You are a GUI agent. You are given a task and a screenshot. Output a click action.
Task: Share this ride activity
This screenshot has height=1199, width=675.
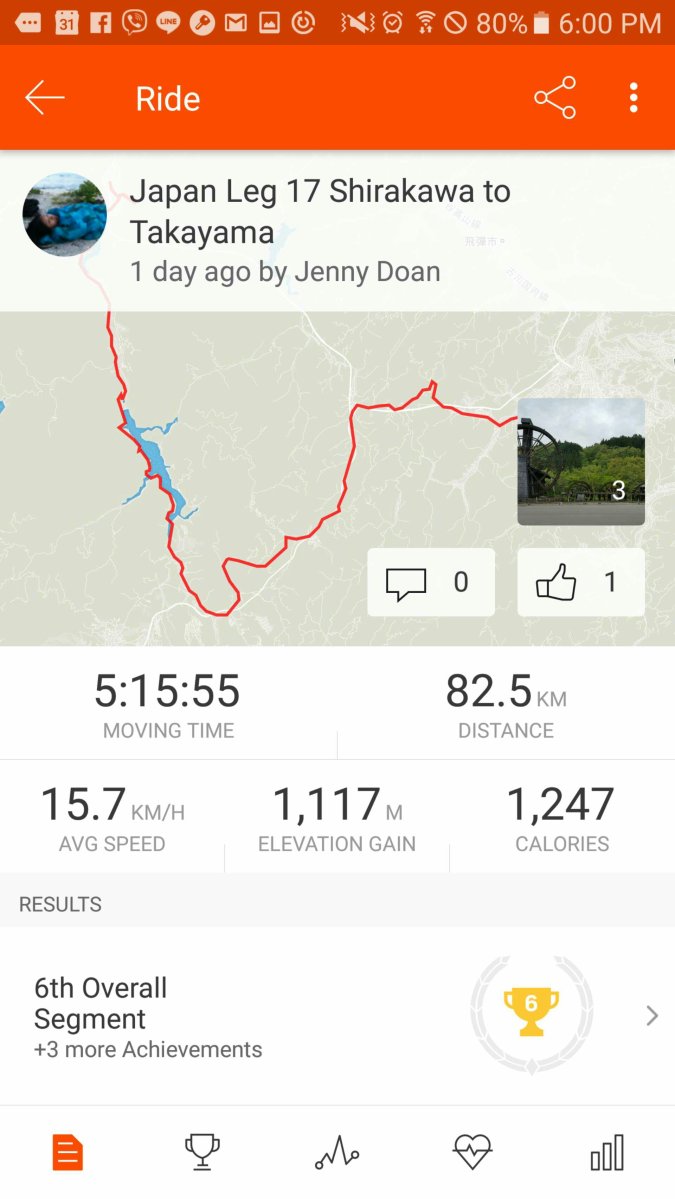point(555,98)
